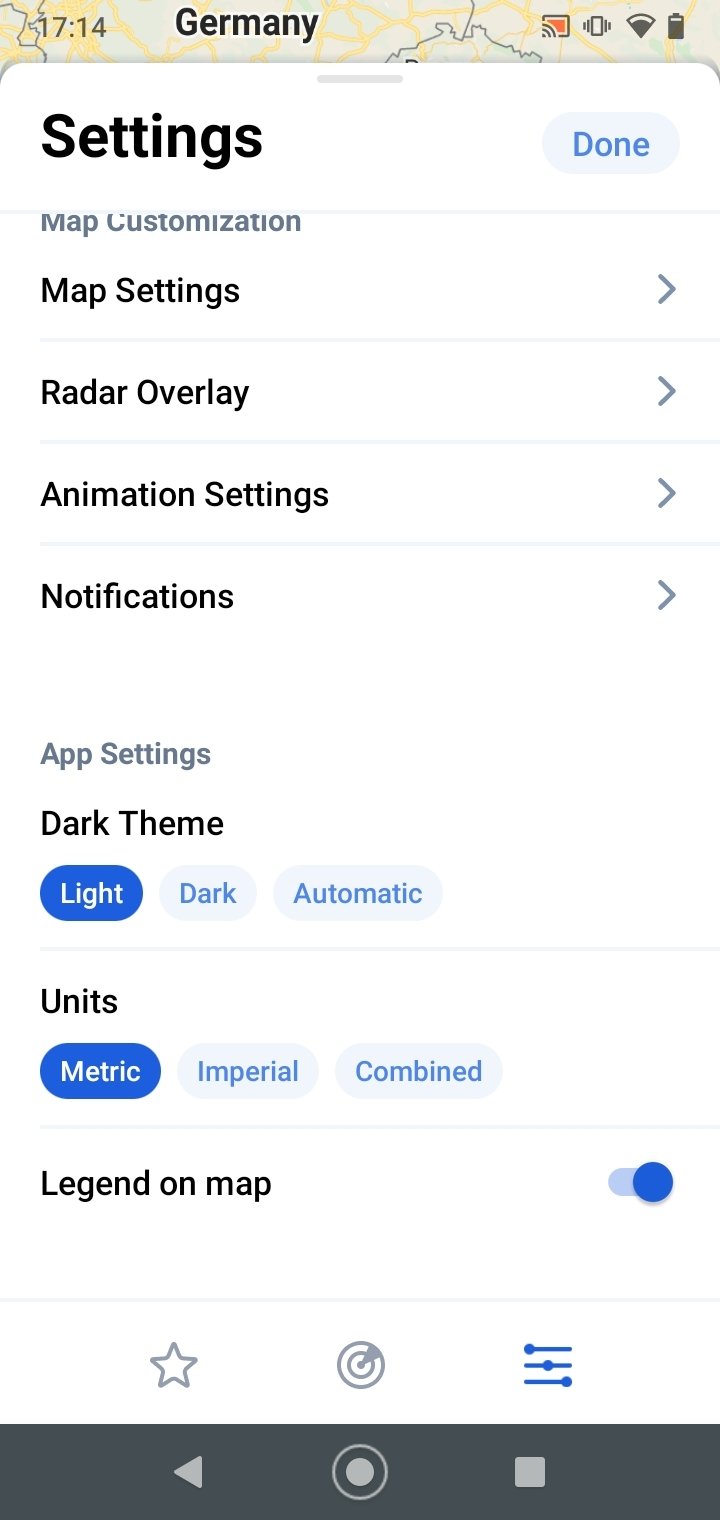Viewport: 720px width, 1520px height.
Task: Switch to the radar tab
Action: [x=361, y=1366]
